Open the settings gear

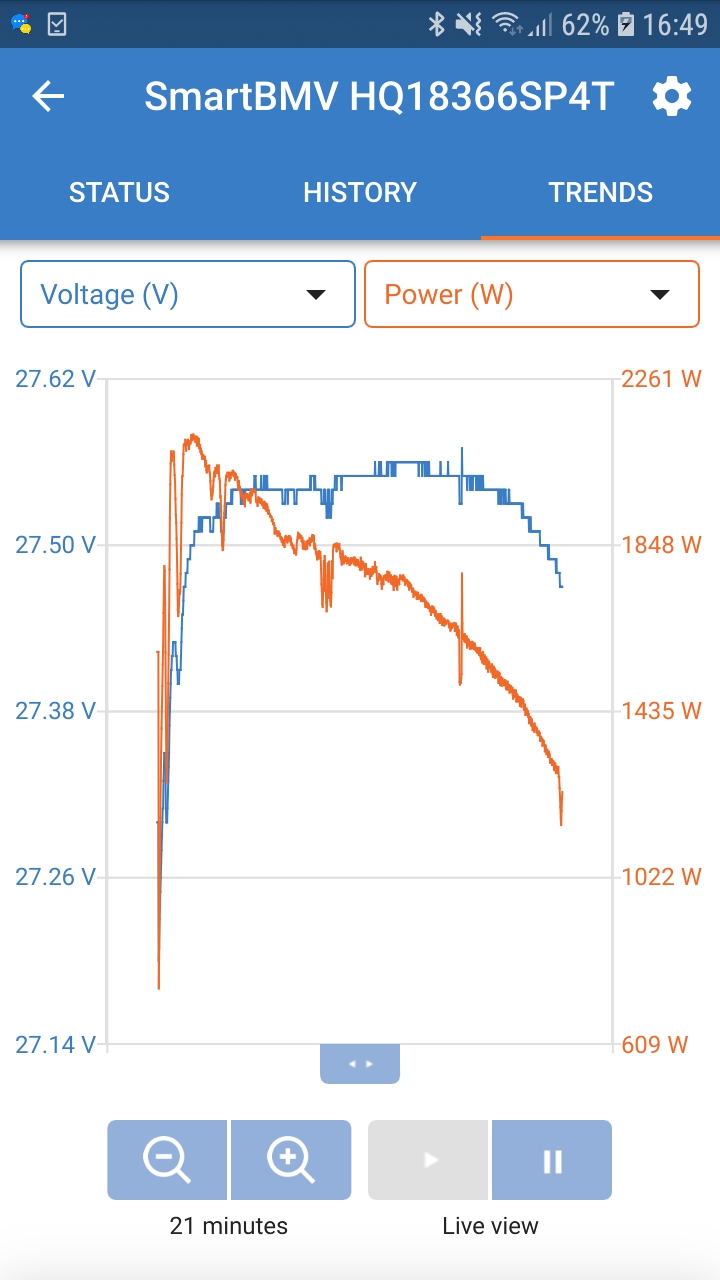tap(671, 97)
